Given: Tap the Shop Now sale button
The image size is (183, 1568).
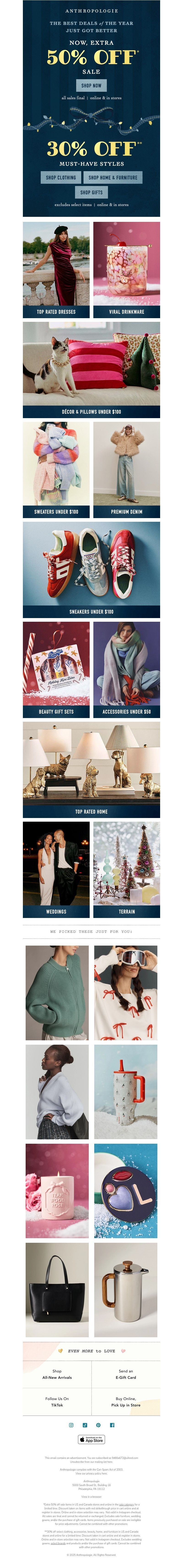Looking at the screenshot, I should pyautogui.click(x=91, y=85).
